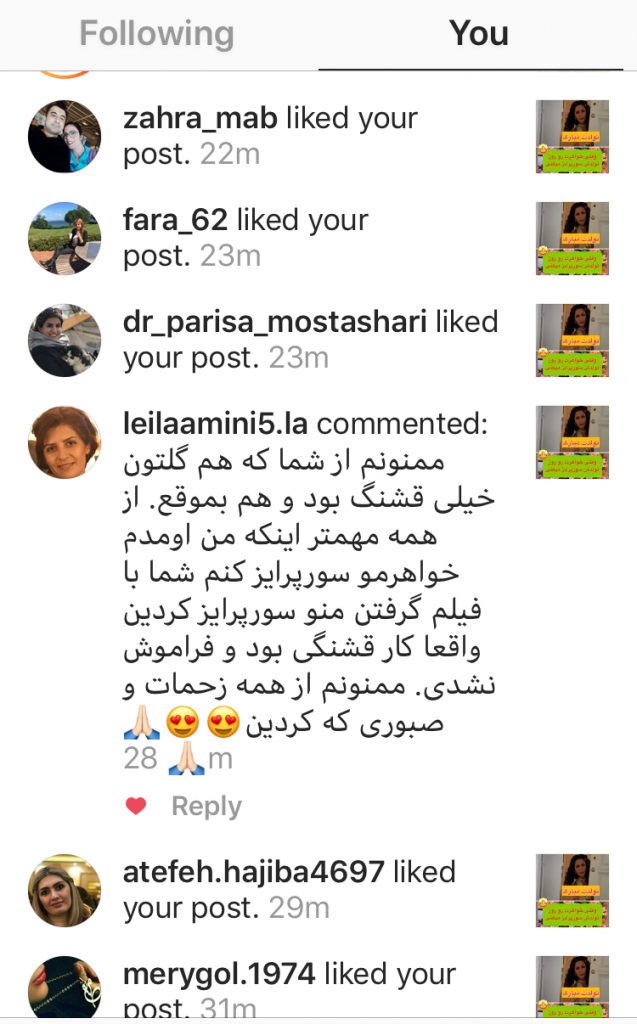The width and height of the screenshot is (637, 1024).
Task: Open zahra_mab's profile picture
Action: point(64,136)
